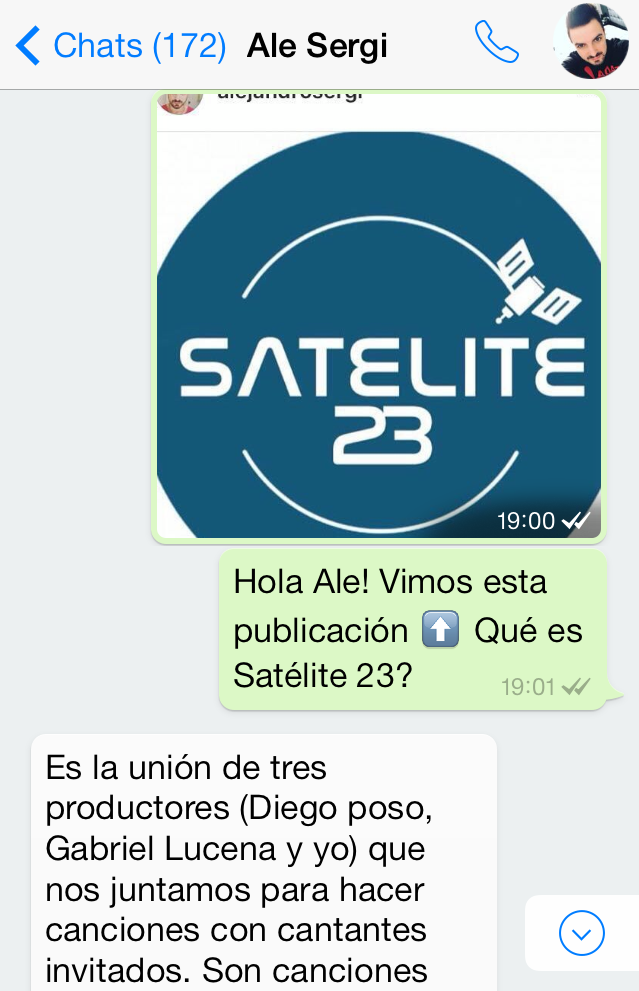Go back to Chats list

click(x=120, y=45)
